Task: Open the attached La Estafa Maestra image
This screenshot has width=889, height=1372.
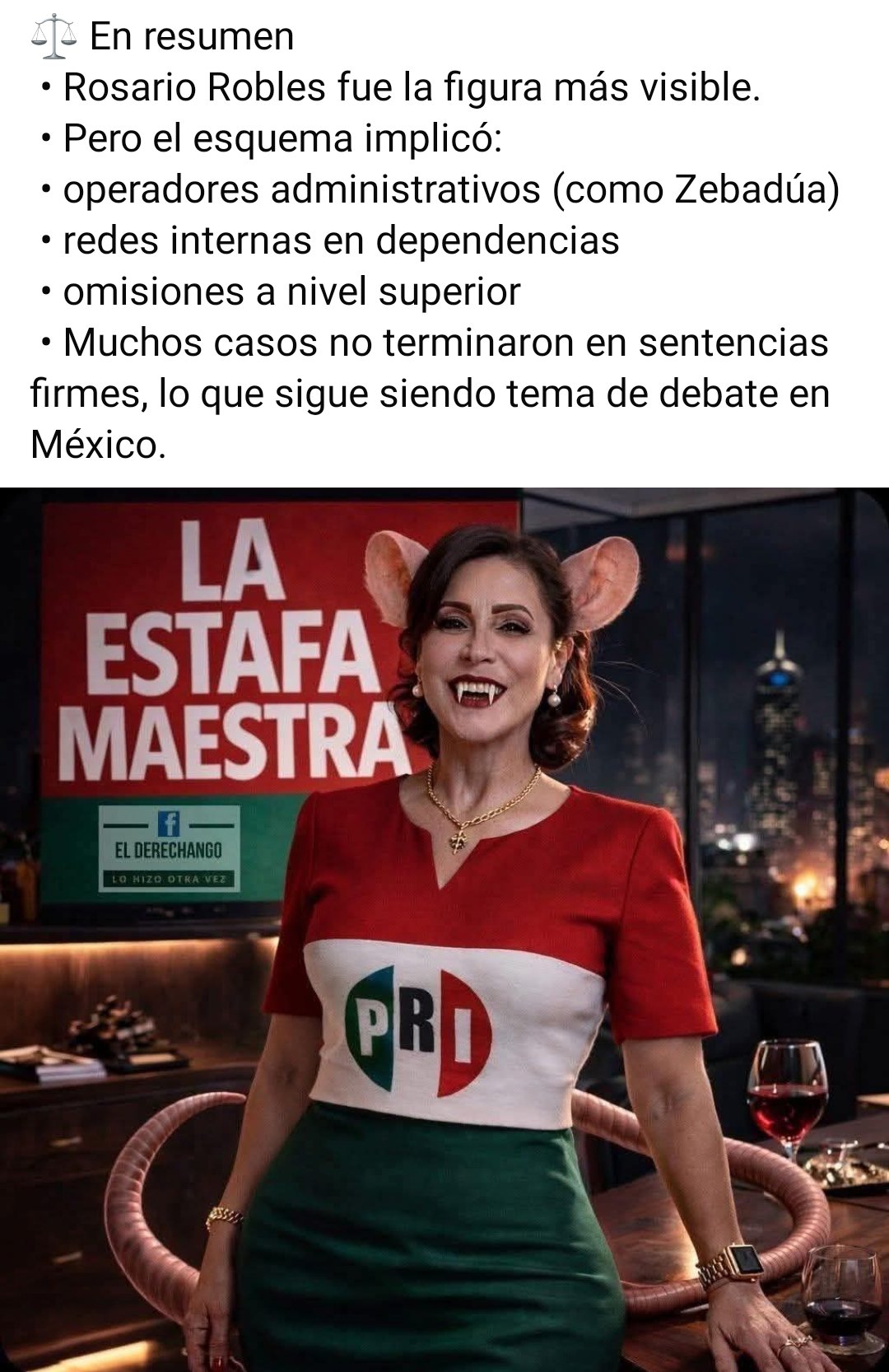Action: (x=444, y=929)
